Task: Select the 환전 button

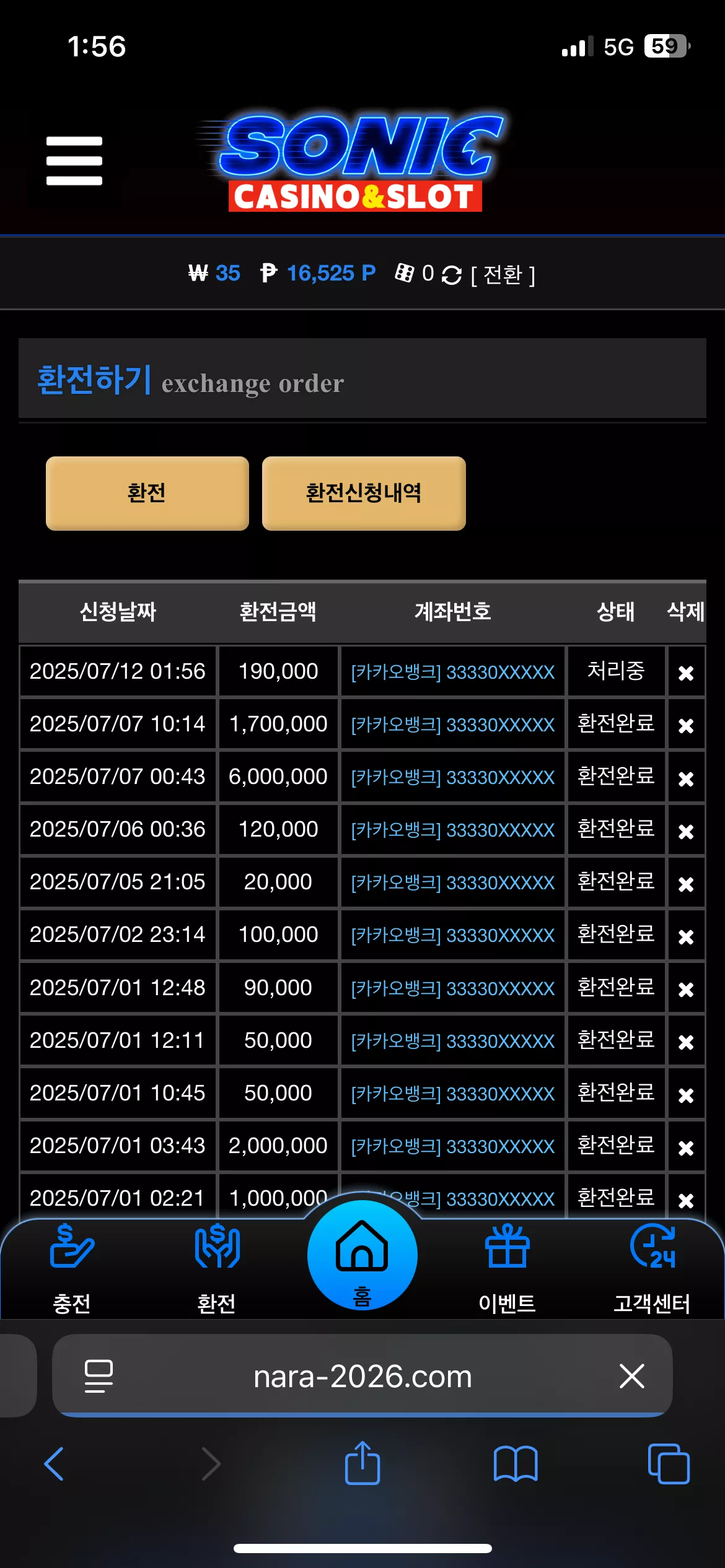Action: [x=147, y=493]
